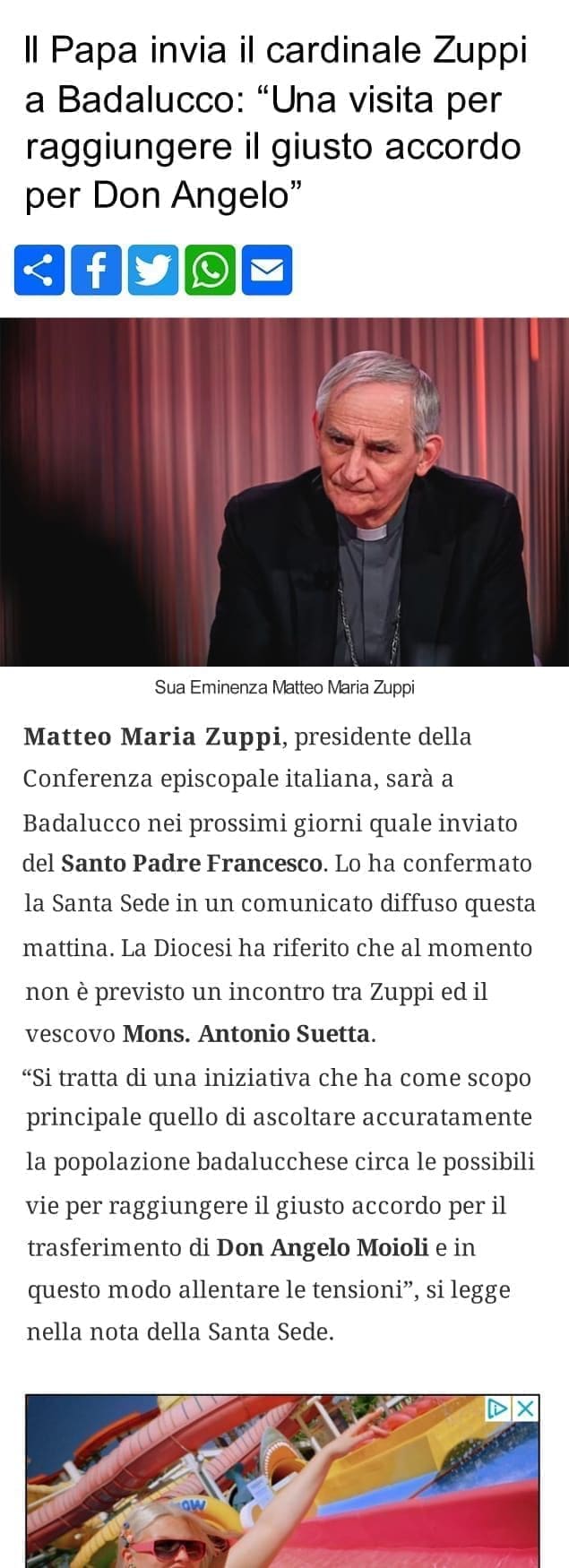
Task: Open the AdChoices info icon
Action: [498, 1409]
